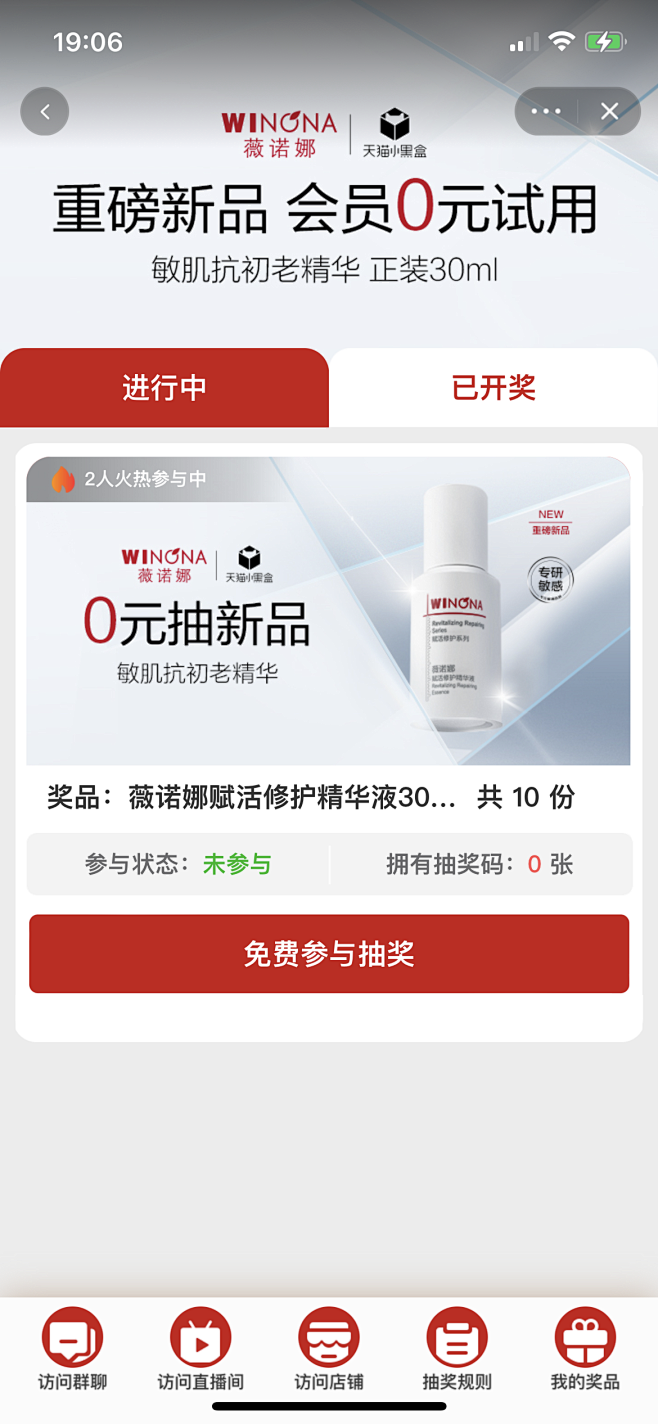
Task: Tap 免费参与抽奖 to join the draw
Action: click(x=329, y=954)
